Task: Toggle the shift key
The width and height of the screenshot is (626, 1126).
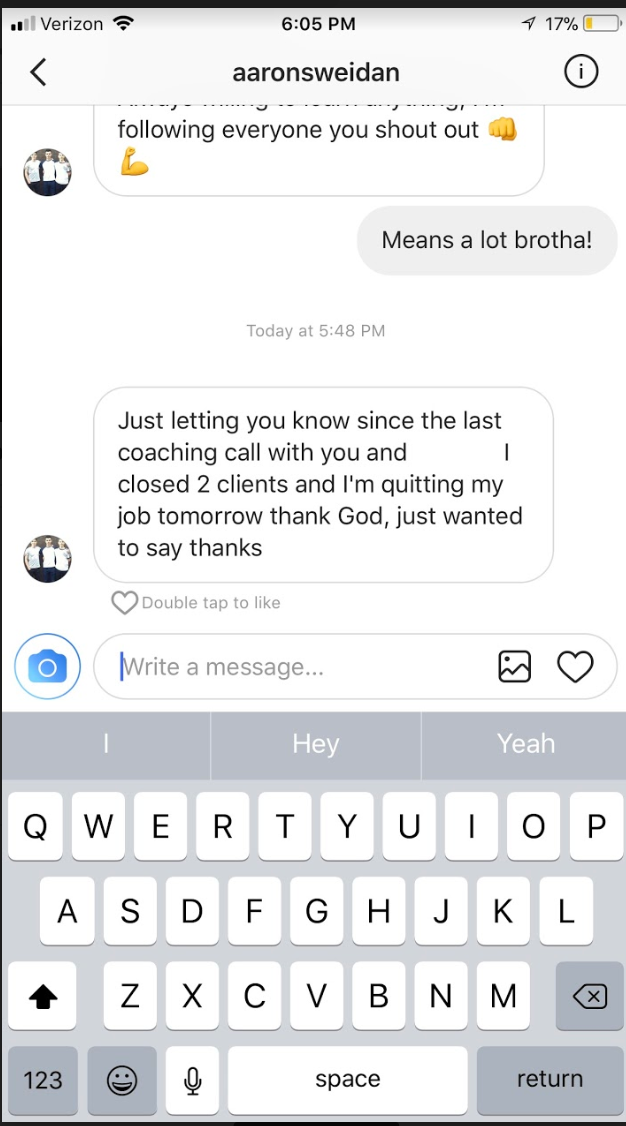Action: tap(43, 996)
